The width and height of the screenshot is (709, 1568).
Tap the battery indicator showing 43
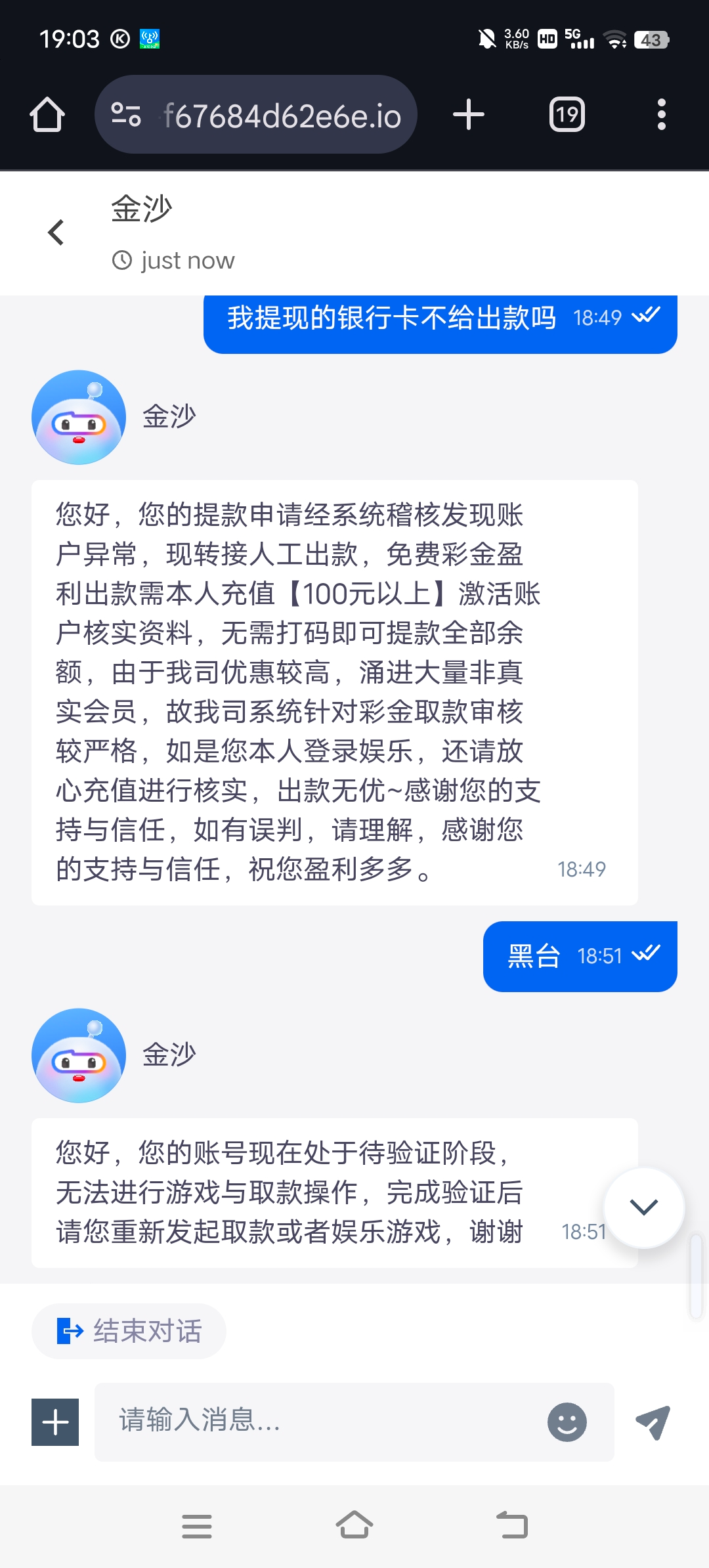(651, 38)
